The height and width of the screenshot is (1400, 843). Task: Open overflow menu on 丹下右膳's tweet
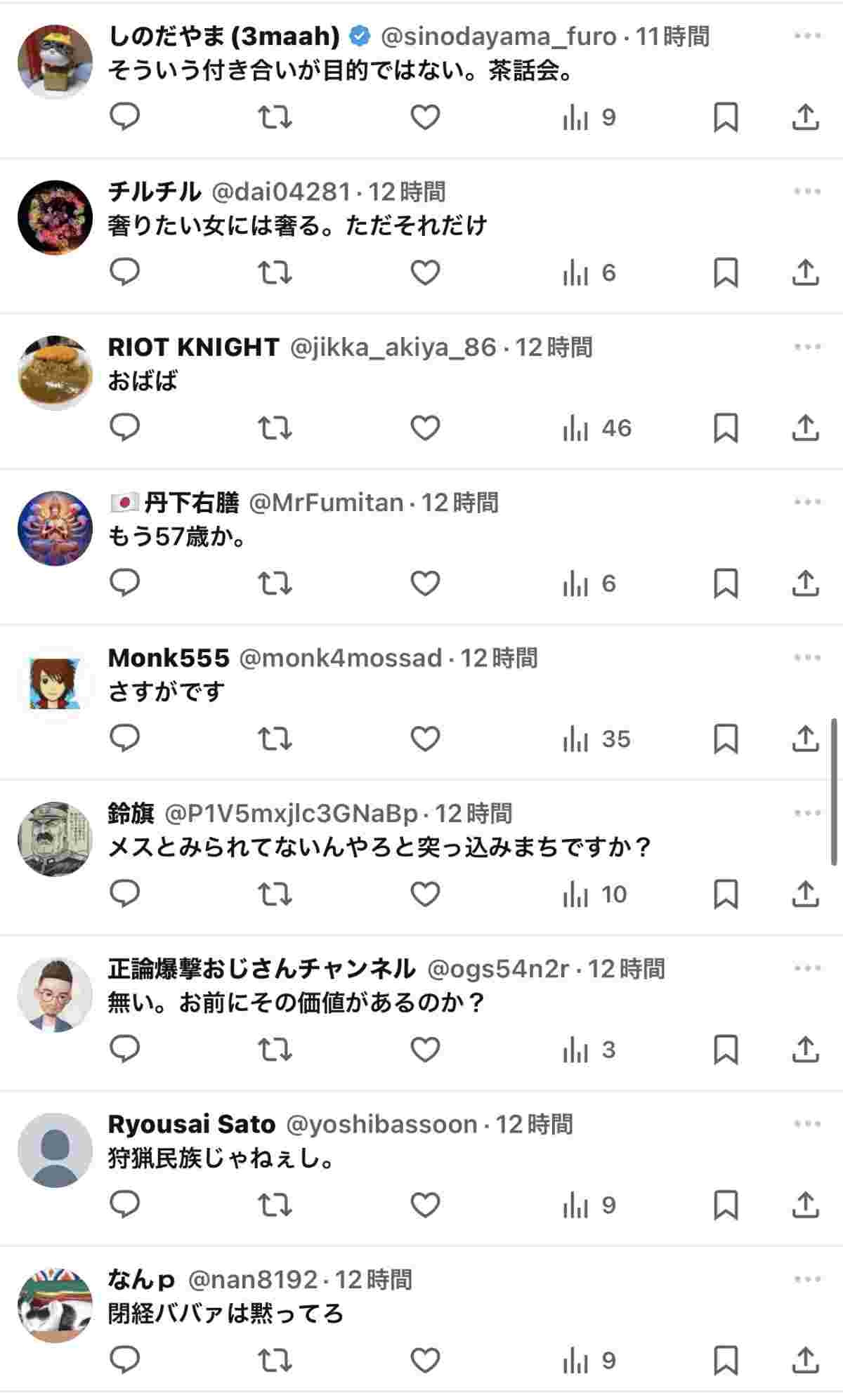(x=807, y=502)
